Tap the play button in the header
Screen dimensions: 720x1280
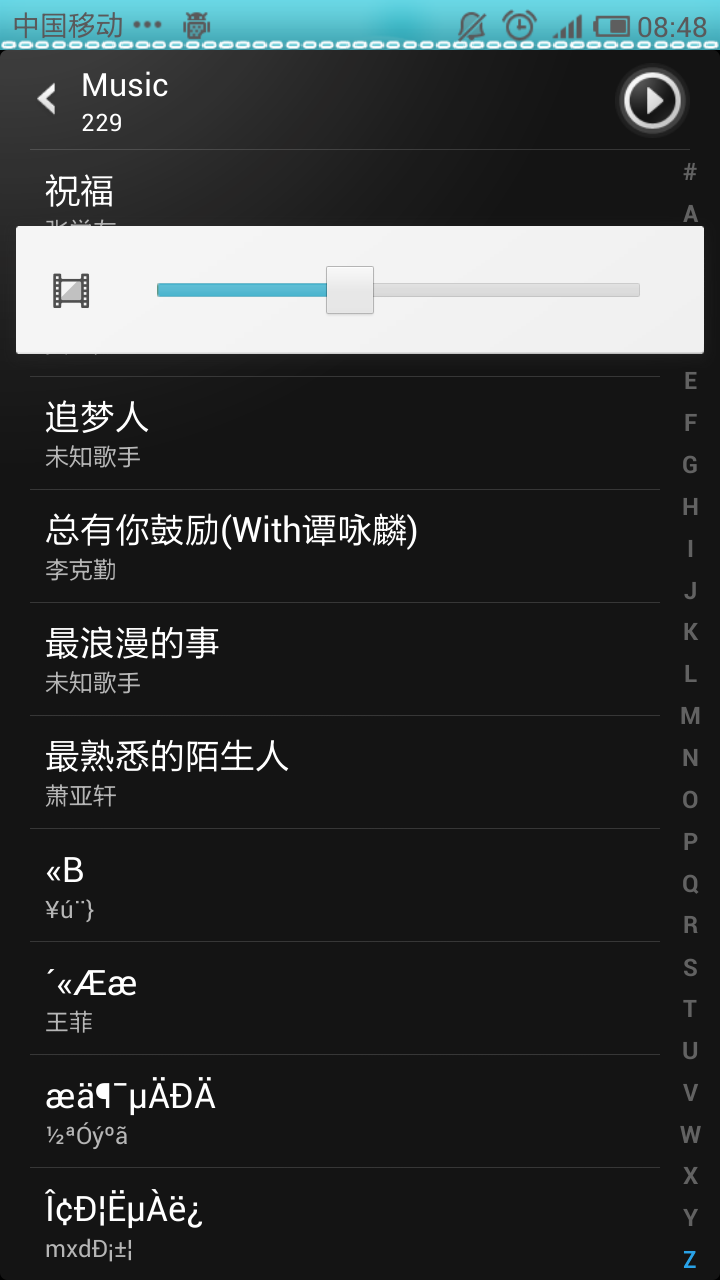(652, 100)
